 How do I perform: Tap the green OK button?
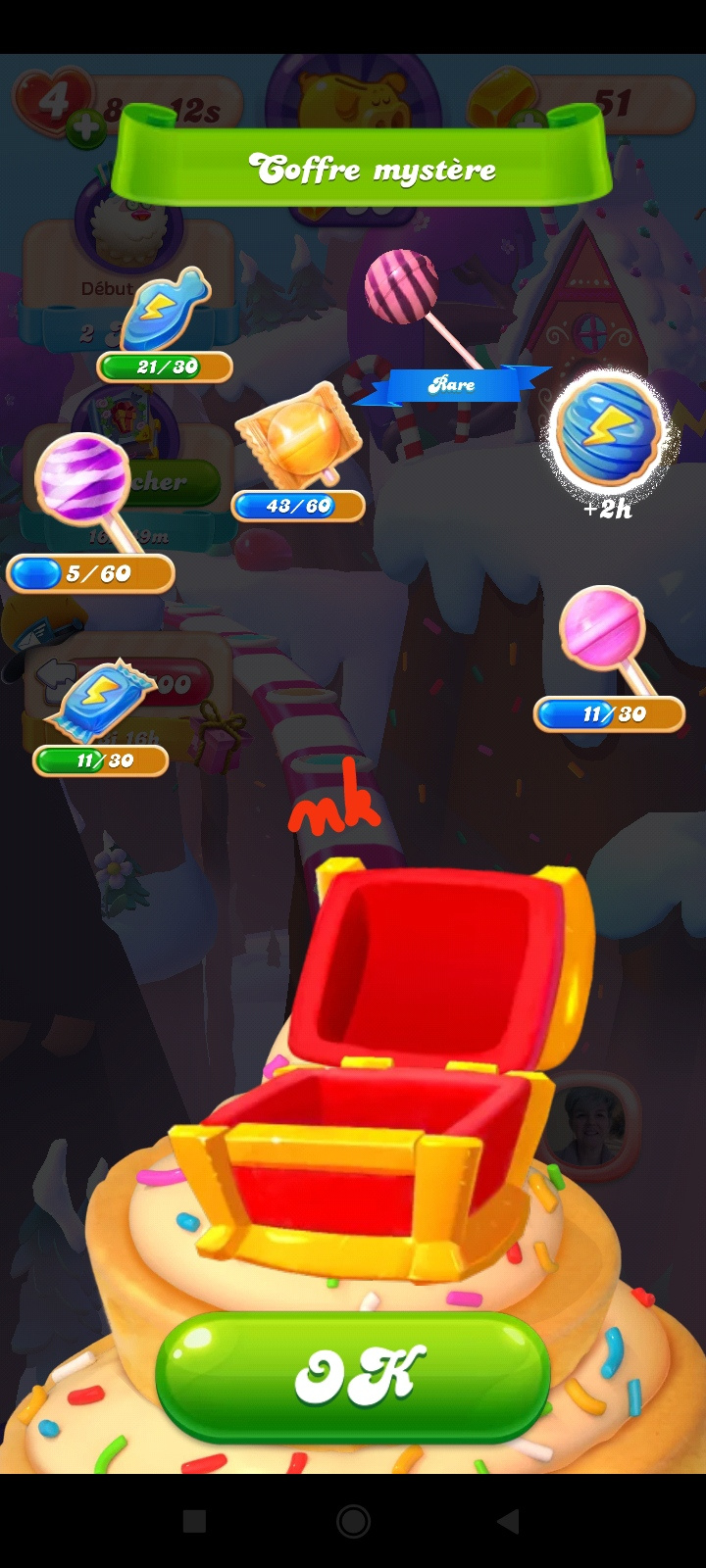click(353, 1377)
